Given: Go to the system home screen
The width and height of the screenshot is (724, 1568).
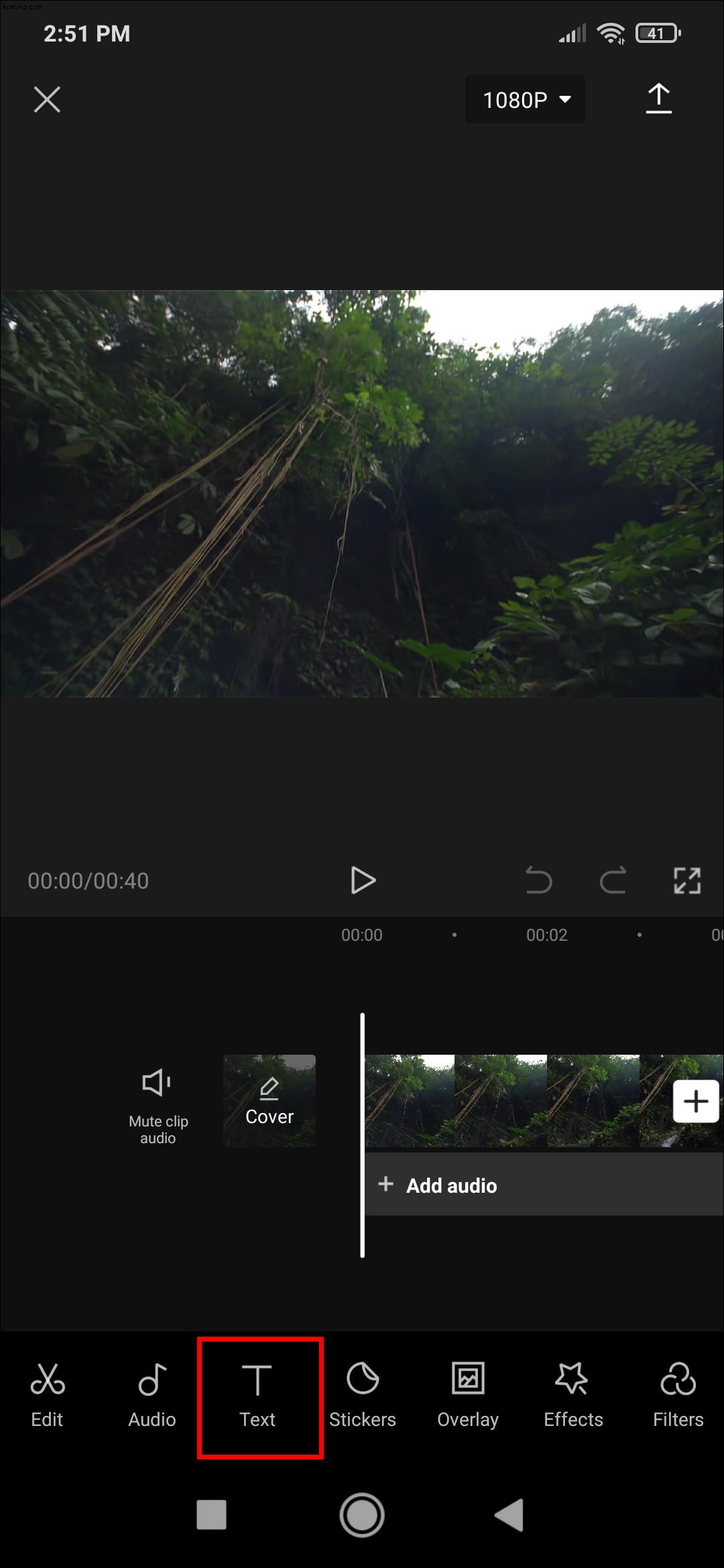Looking at the screenshot, I should [x=362, y=1514].
